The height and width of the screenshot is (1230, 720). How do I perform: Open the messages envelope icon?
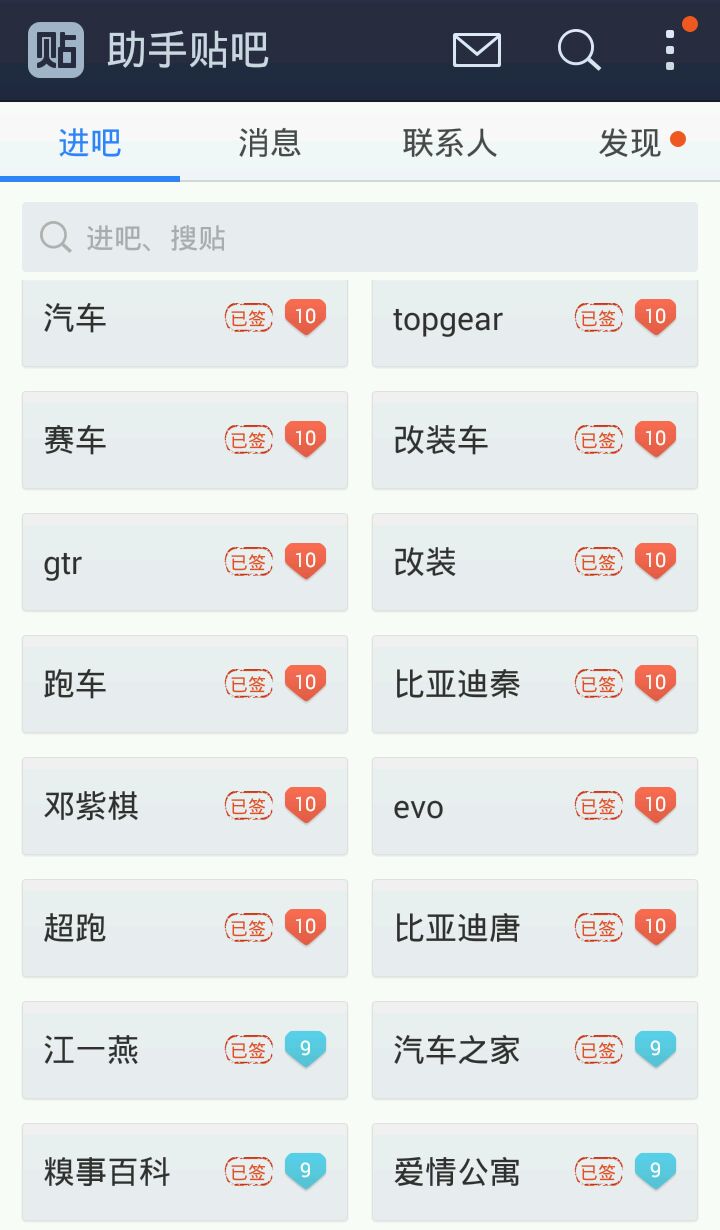(x=477, y=50)
